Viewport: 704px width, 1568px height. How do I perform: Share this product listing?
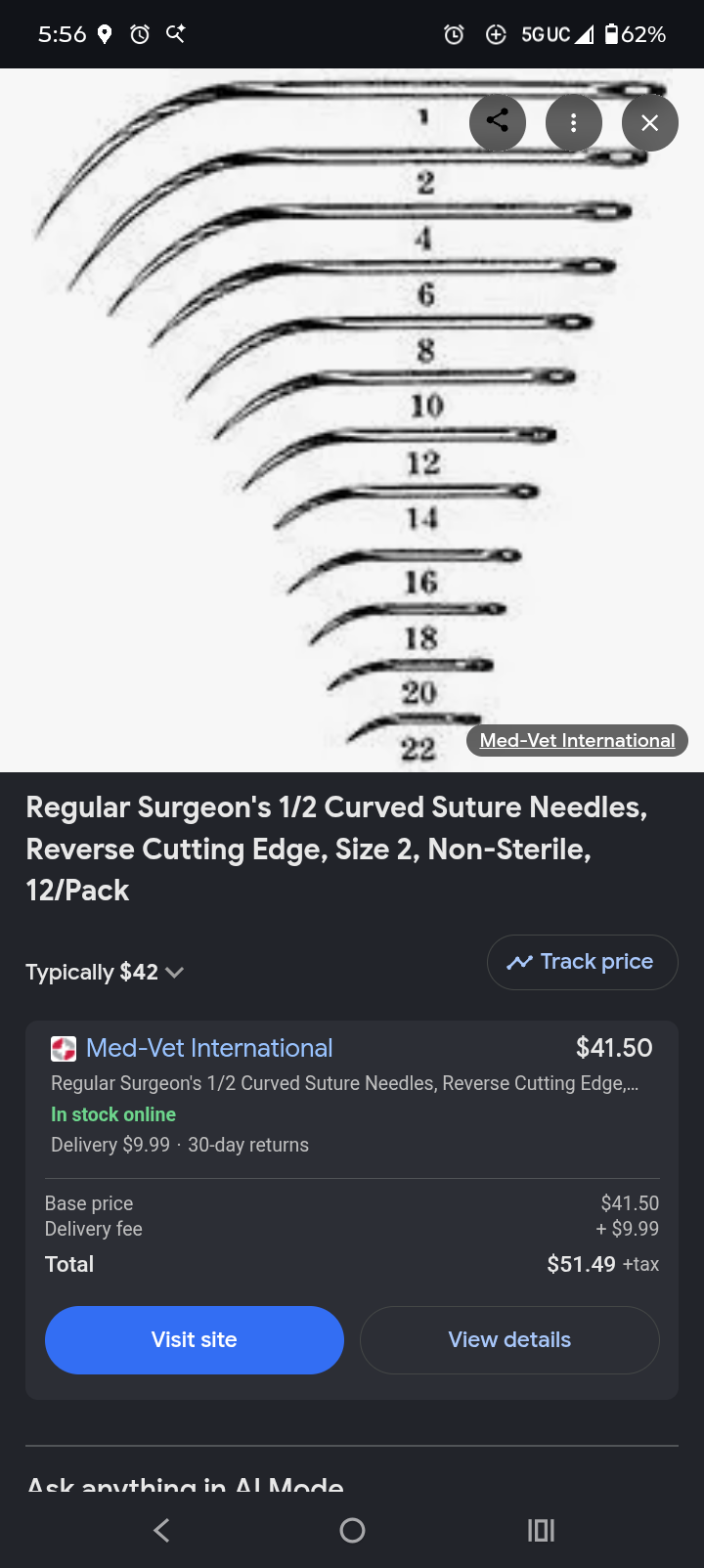(498, 122)
